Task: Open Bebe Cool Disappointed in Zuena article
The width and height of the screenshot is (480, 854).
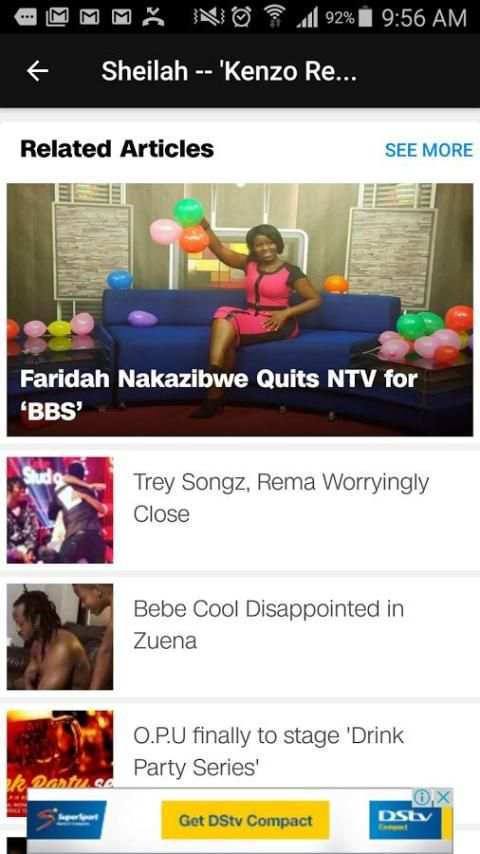Action: point(240,636)
